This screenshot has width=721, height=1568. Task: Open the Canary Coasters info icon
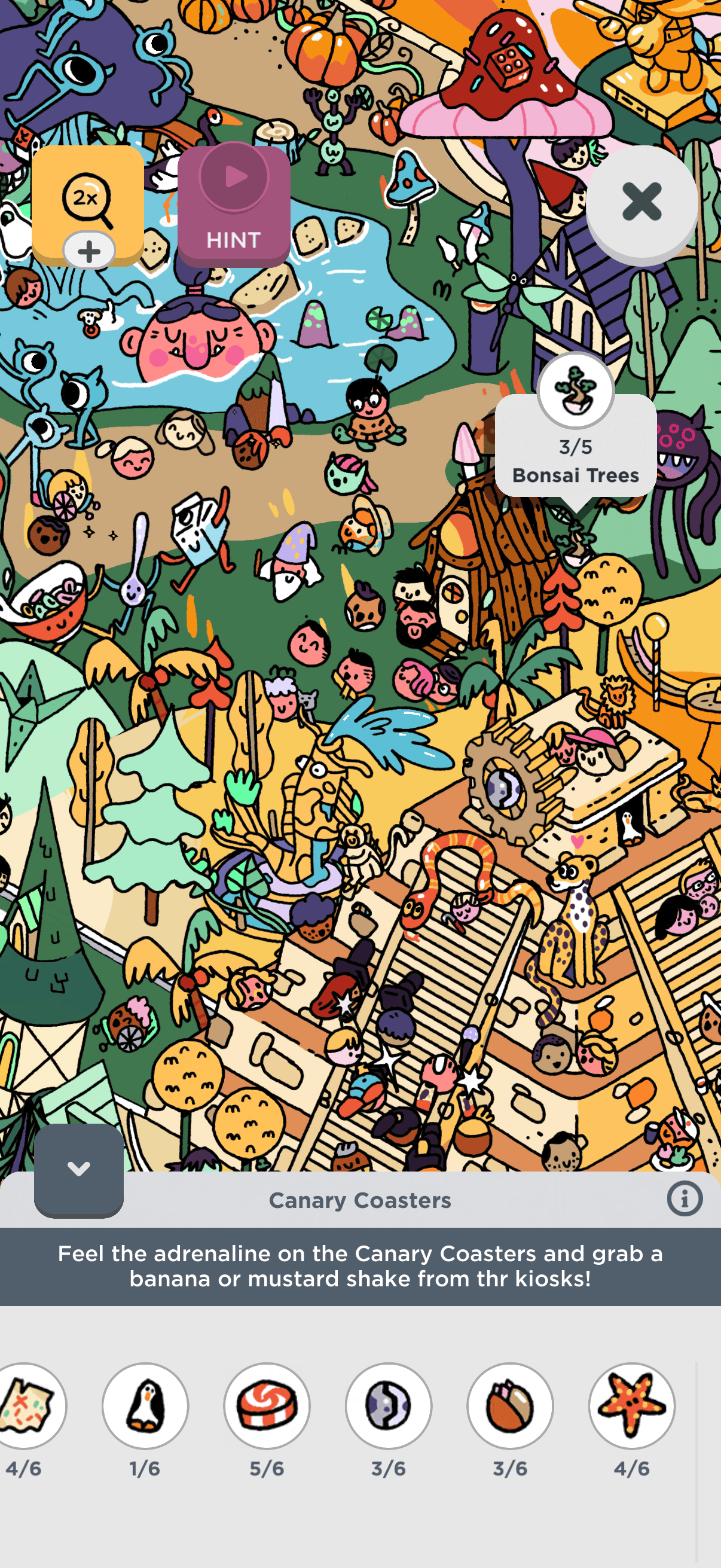click(x=684, y=1199)
